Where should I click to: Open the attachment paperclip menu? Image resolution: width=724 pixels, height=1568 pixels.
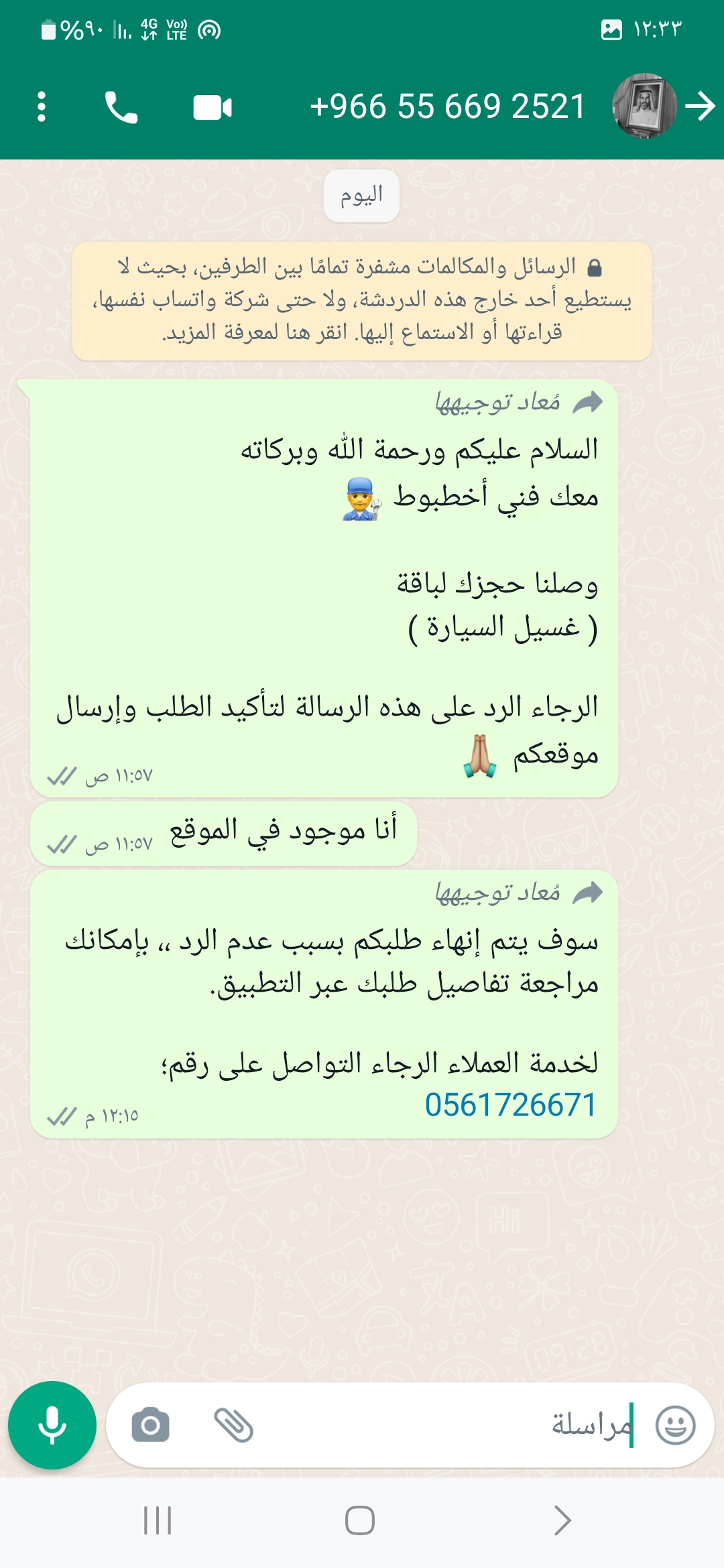coord(233,1425)
